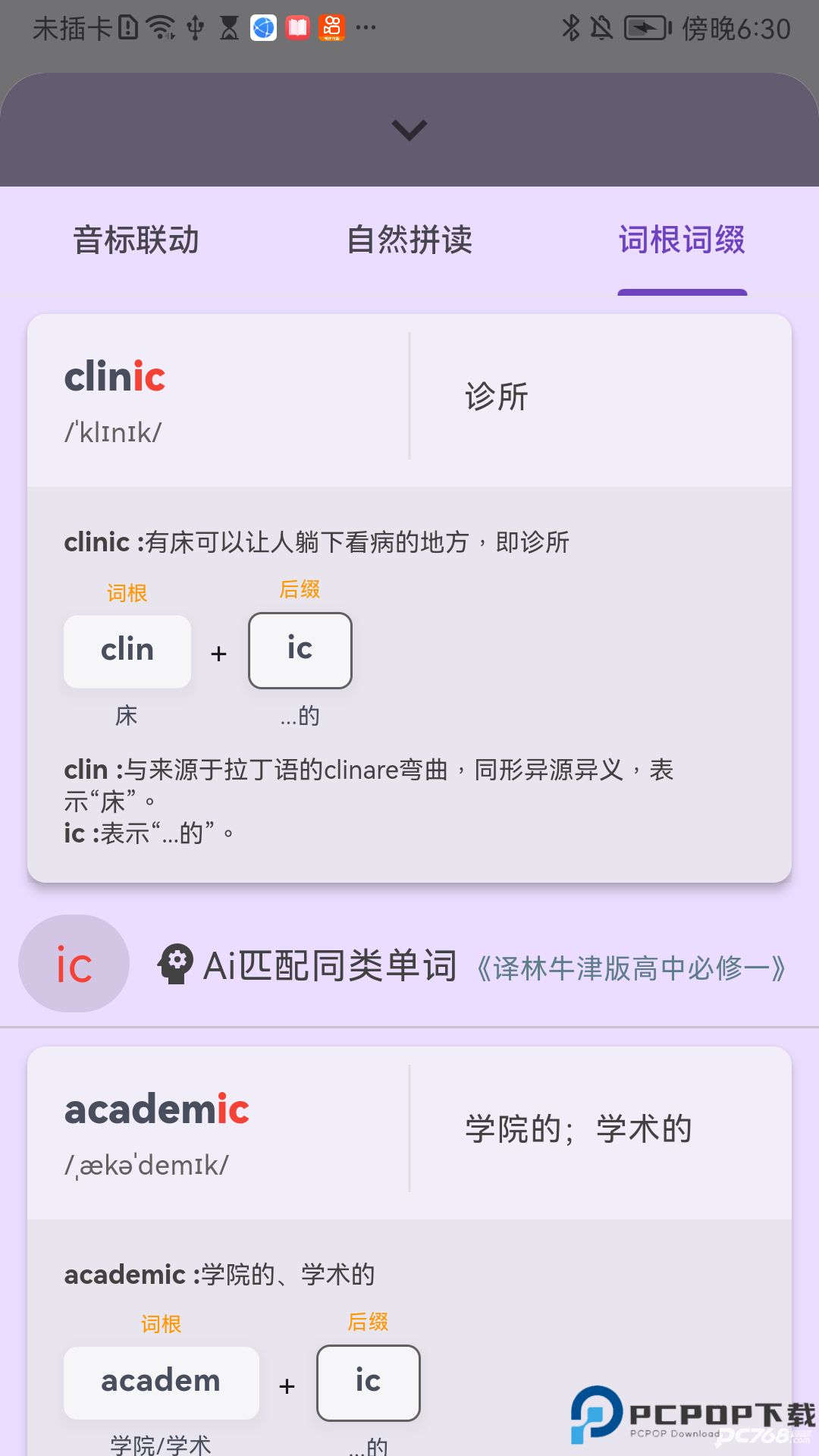819x1456 pixels.
Task: Tap the blue browser app icon in status bar
Action: (262, 27)
